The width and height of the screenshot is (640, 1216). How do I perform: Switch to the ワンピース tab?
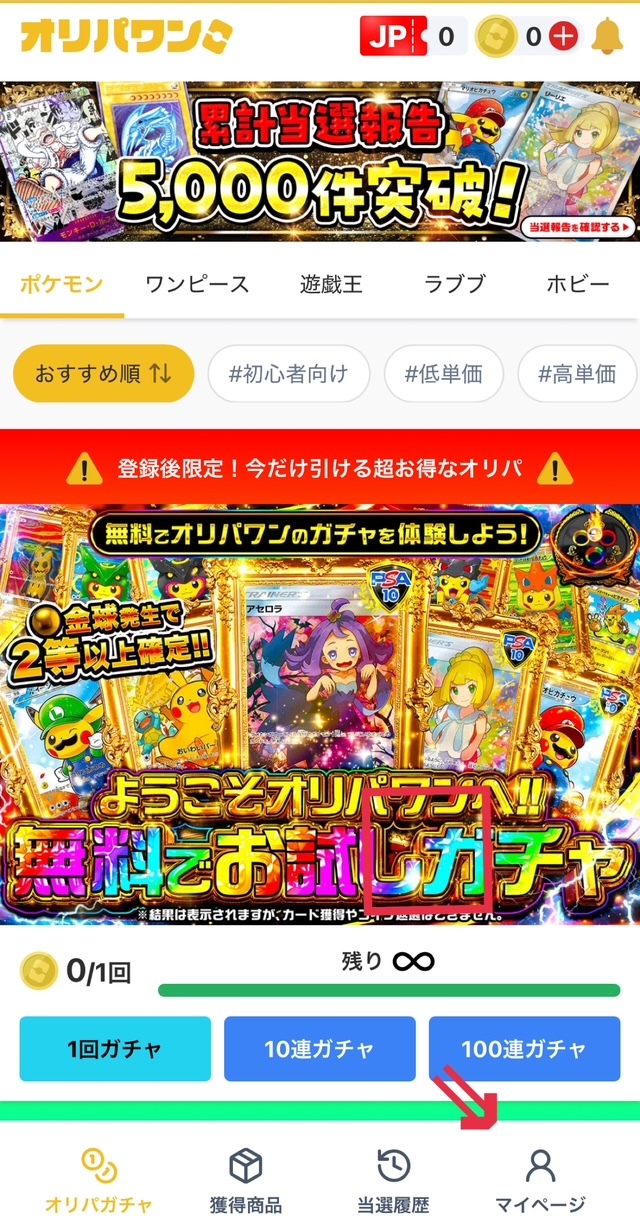(197, 284)
